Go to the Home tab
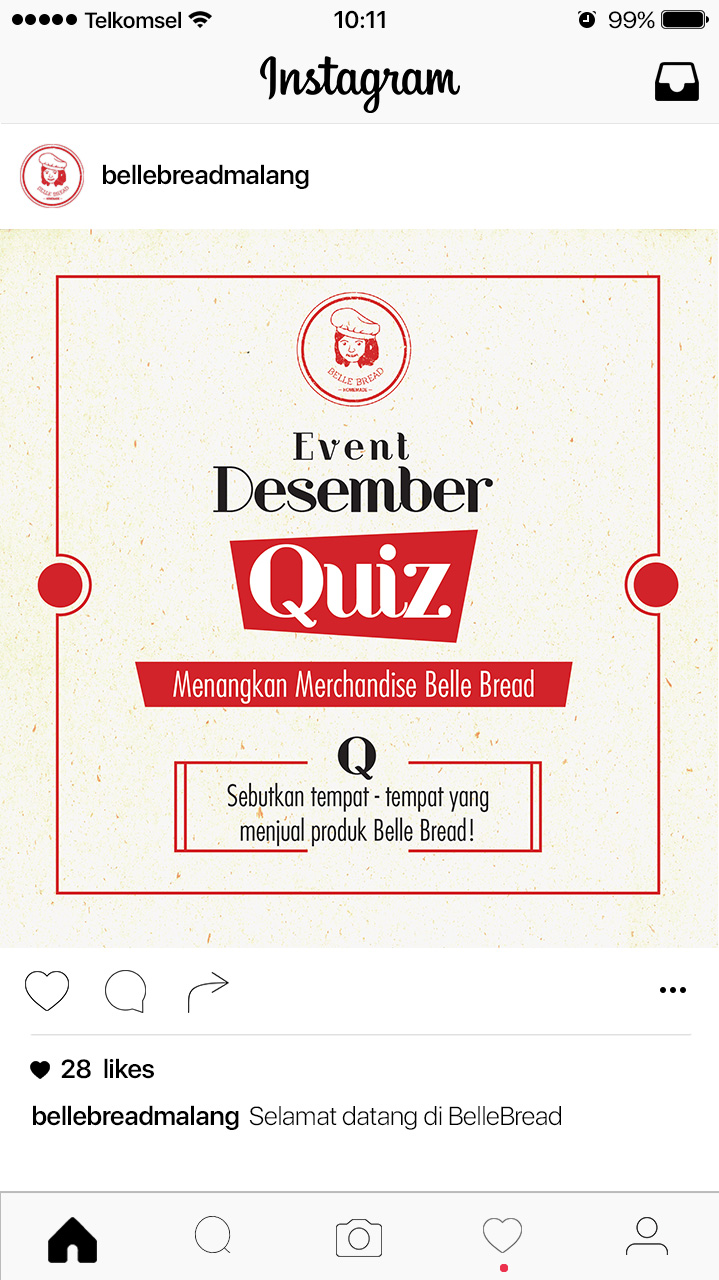 click(72, 1239)
